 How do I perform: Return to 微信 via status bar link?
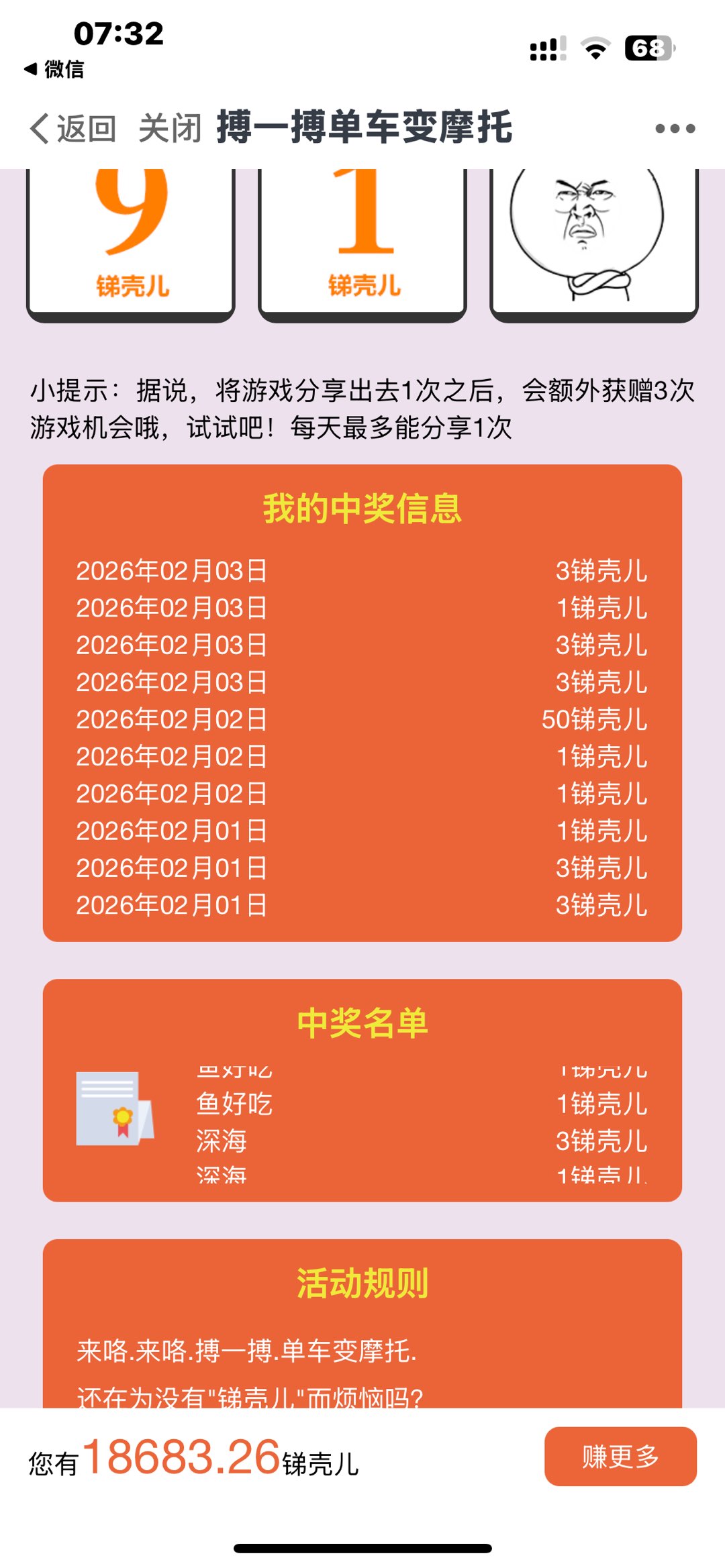[54, 69]
